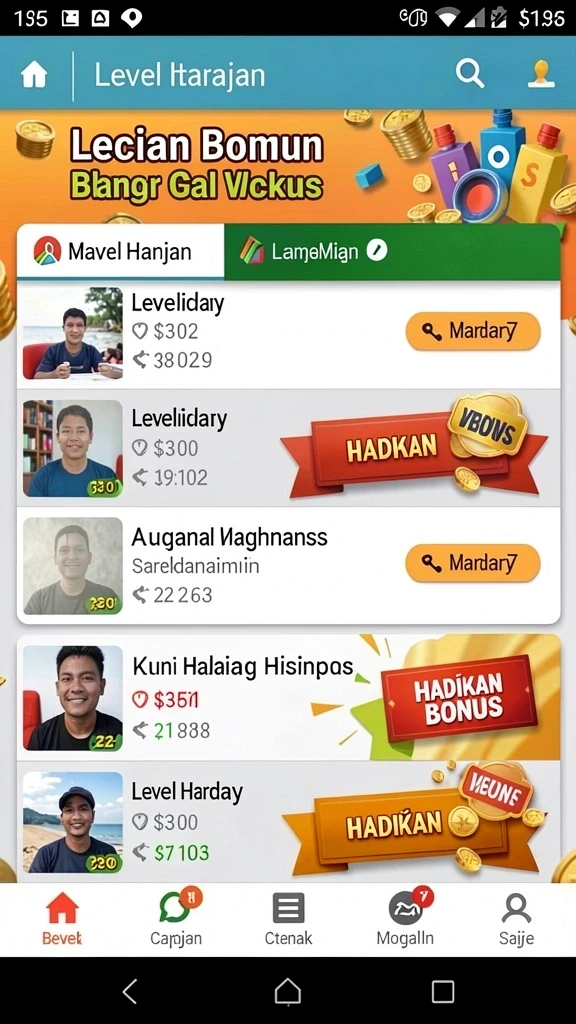The height and width of the screenshot is (1024, 576).
Task: Switch to the Saije tab
Action: (x=516, y=920)
